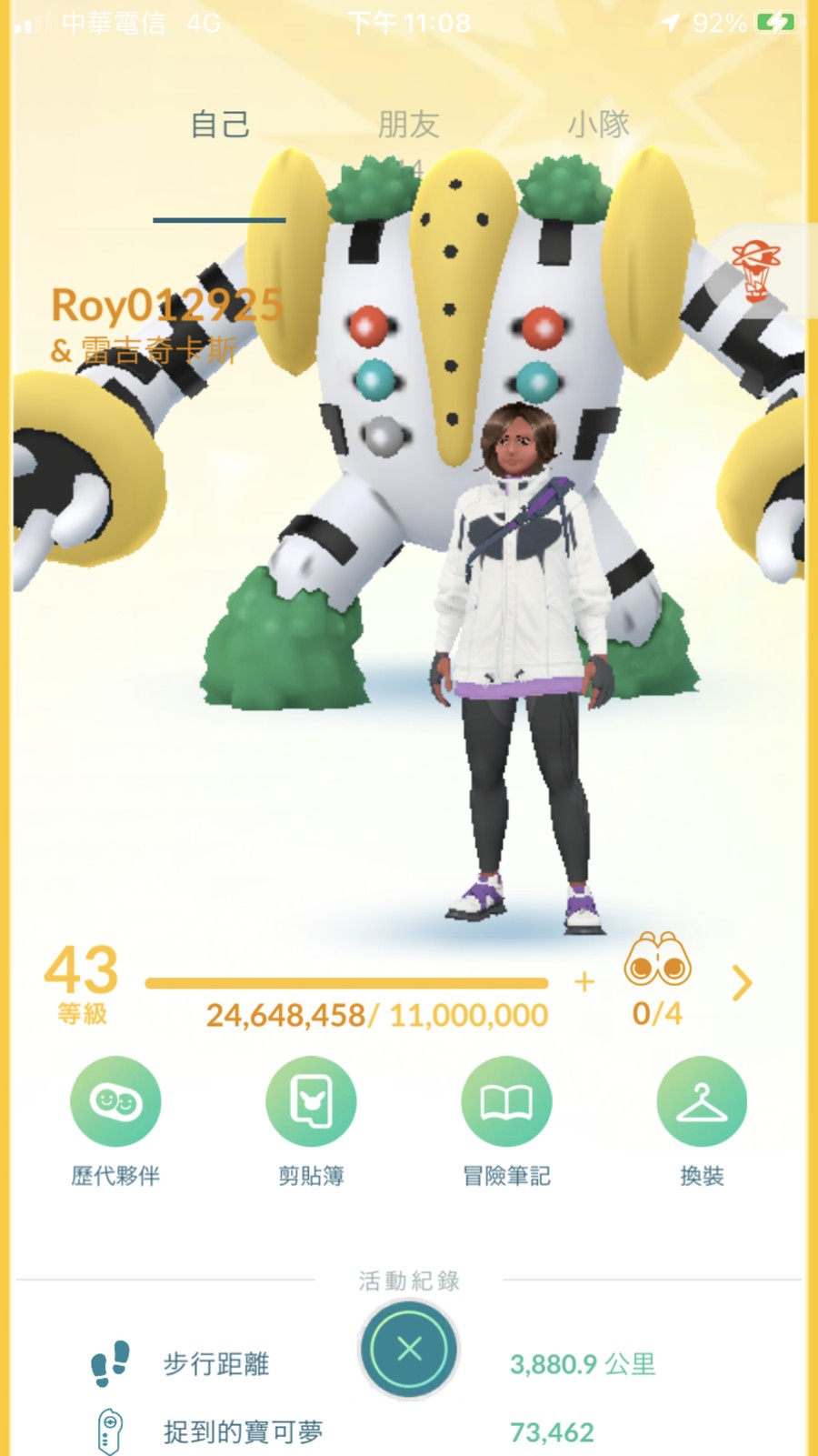Open 歷代夥伴 buddy history
818x1456 pixels.
[115, 1102]
